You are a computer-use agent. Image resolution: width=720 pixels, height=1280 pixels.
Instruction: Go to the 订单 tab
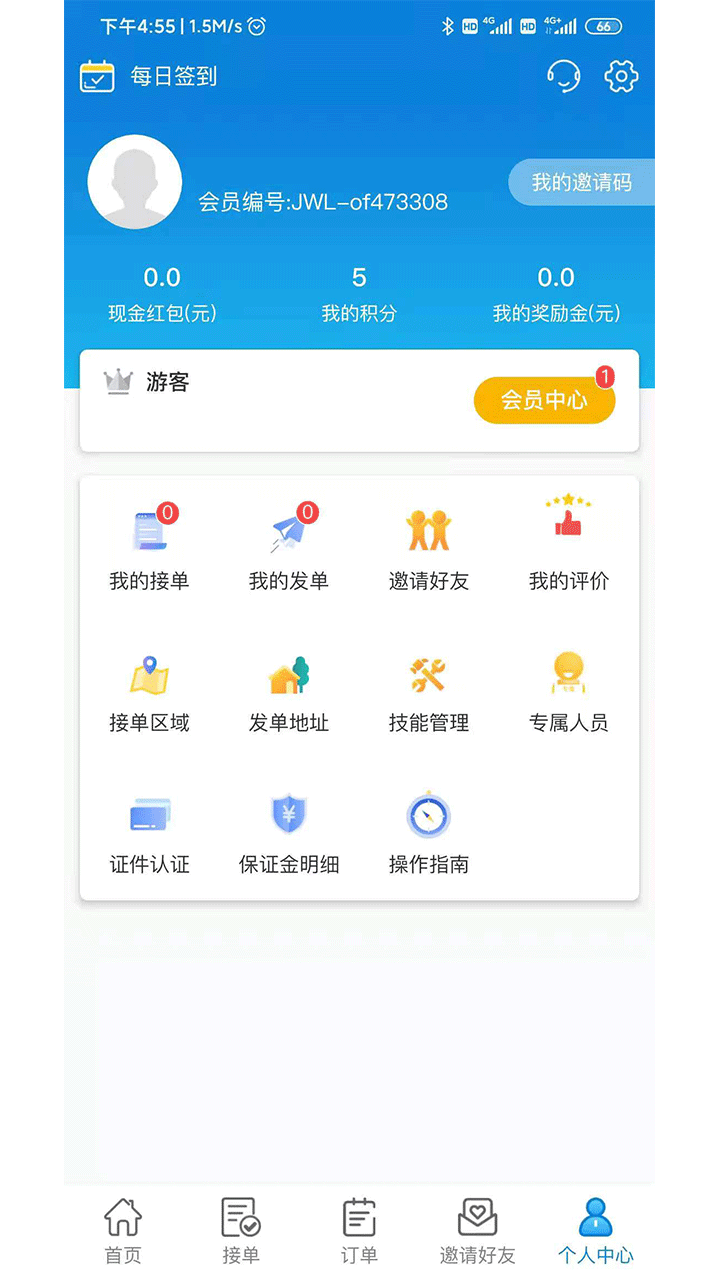point(359,1231)
